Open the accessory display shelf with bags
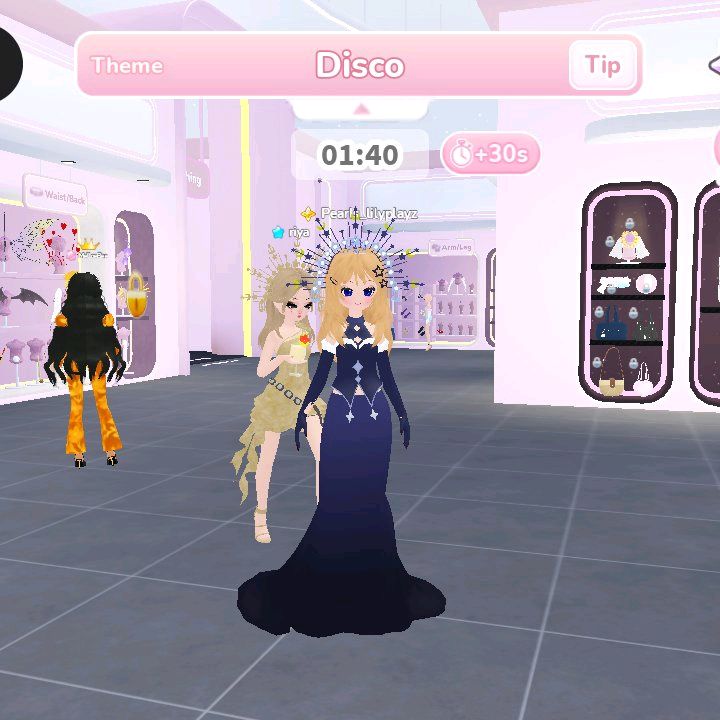Screen dimensions: 720x720 point(627,294)
